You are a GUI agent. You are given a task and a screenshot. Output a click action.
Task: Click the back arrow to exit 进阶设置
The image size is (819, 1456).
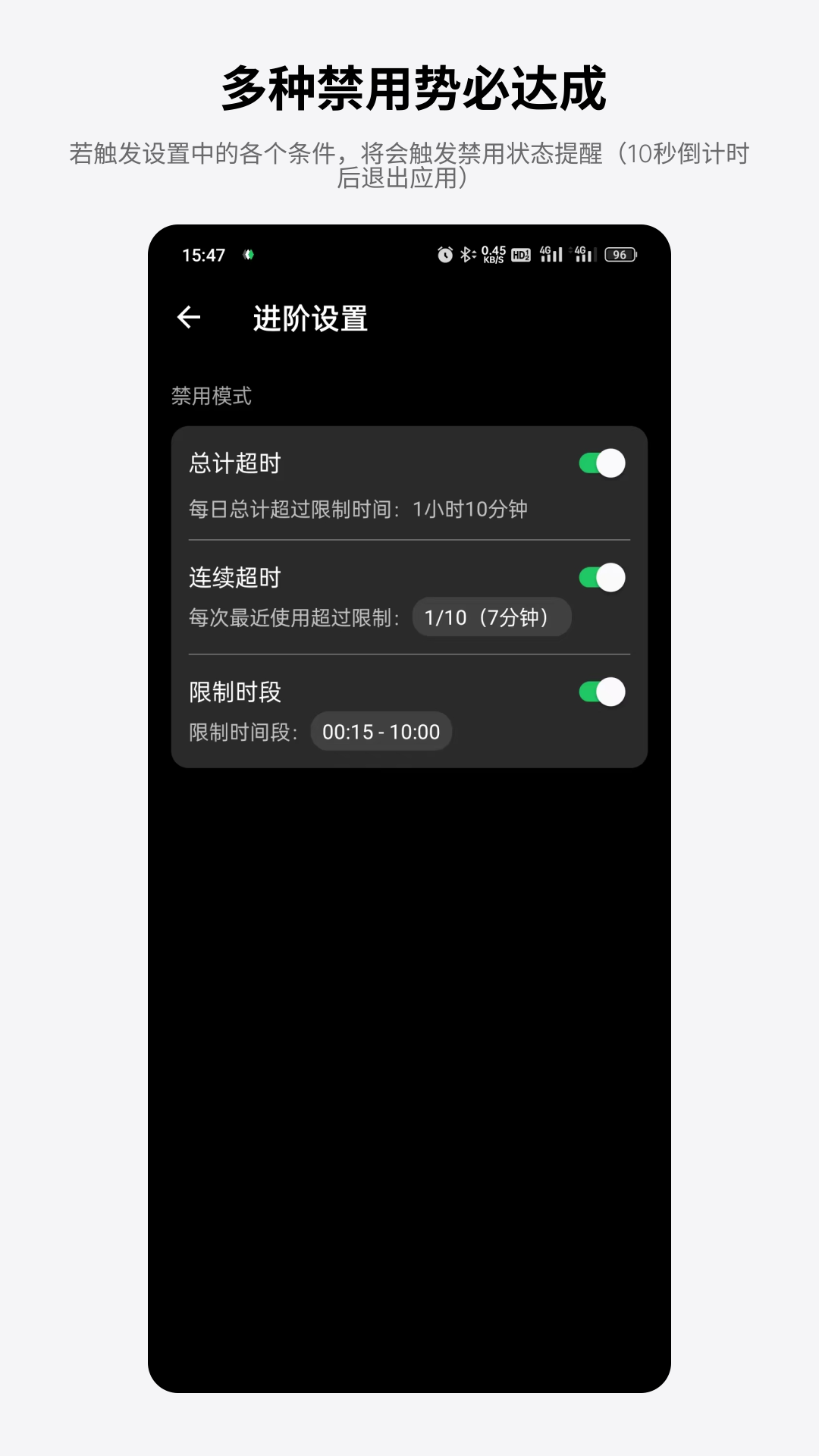pos(189,318)
